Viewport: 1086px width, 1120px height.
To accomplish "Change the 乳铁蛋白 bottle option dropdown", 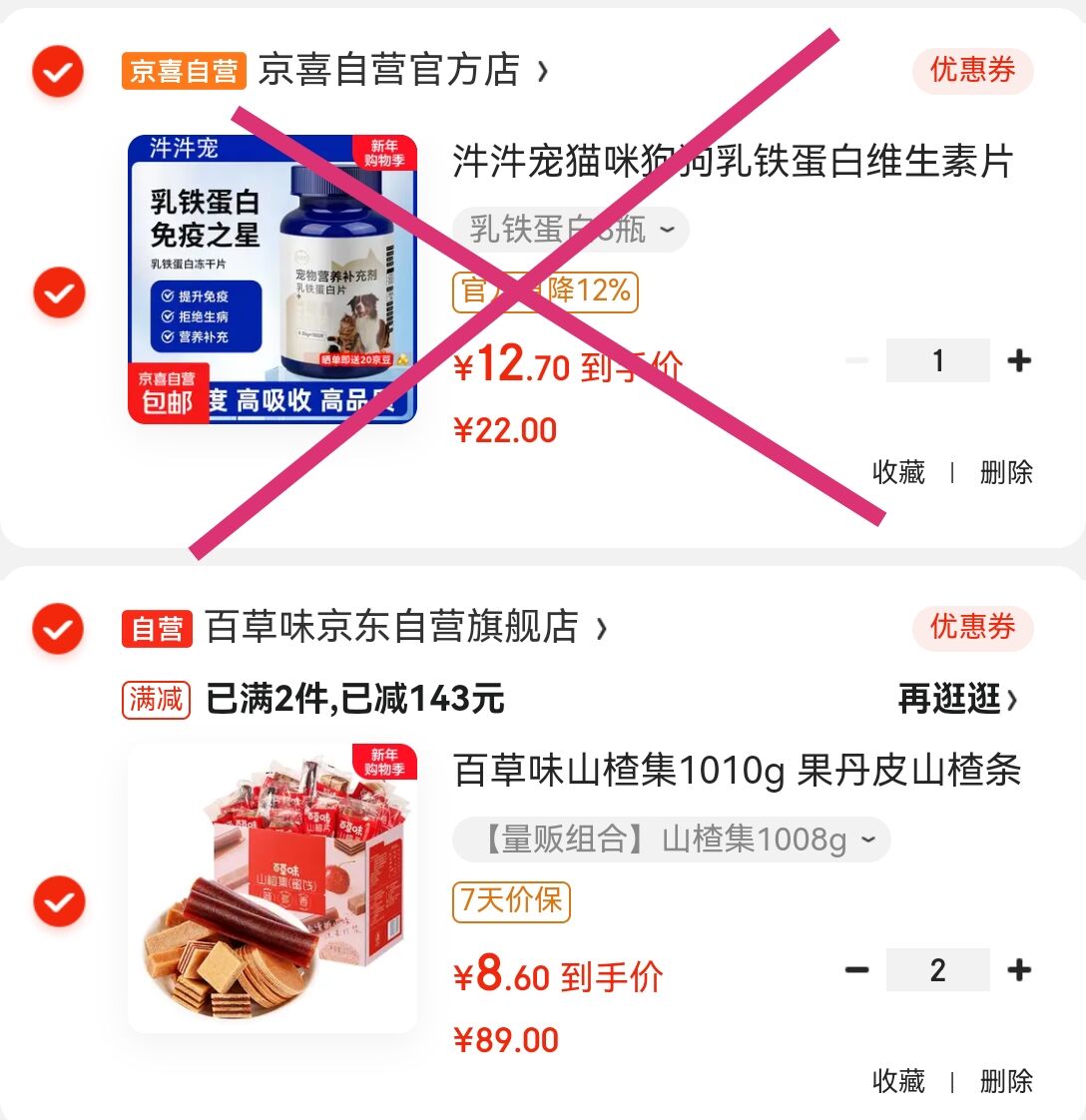I will [x=571, y=230].
